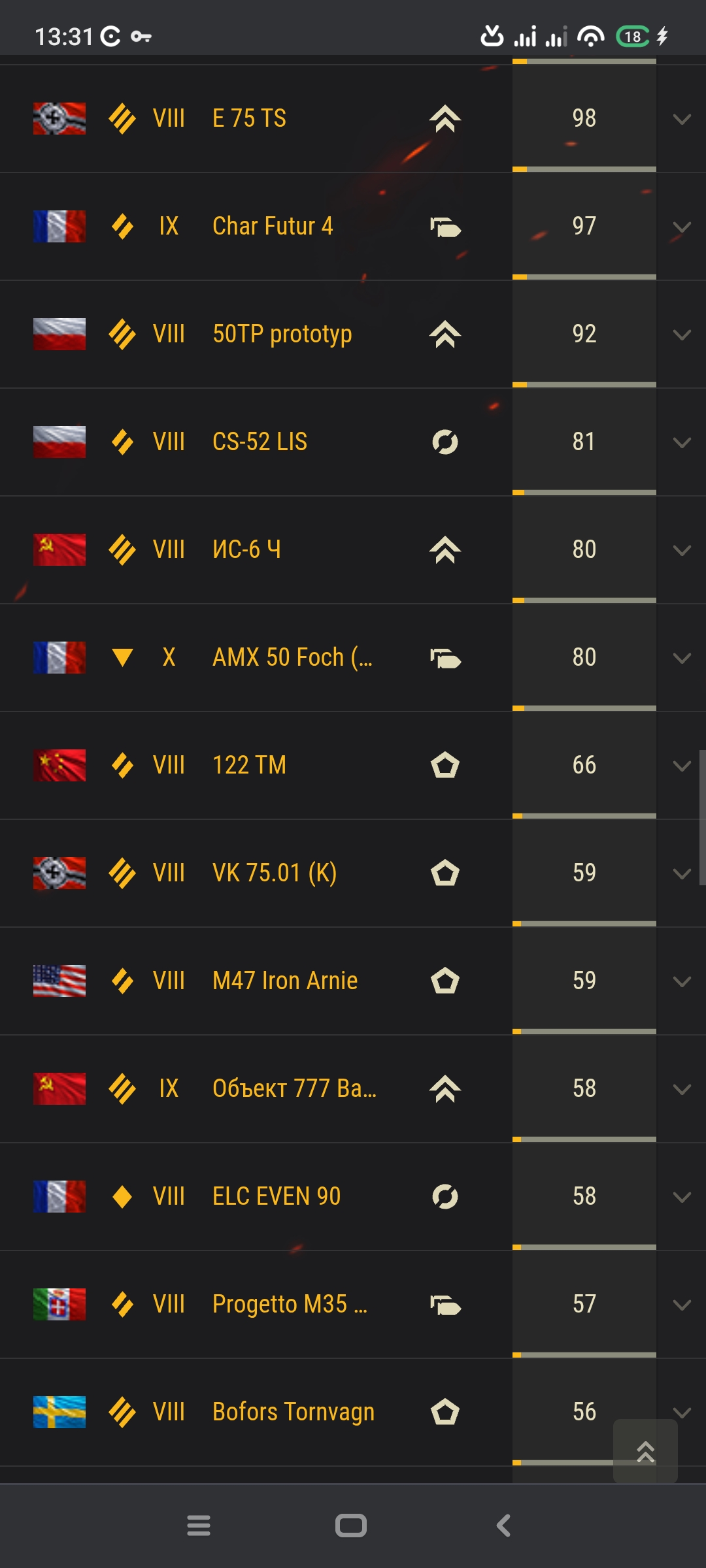Open the VK 75.01 (K) row
The width and height of the screenshot is (706, 1568).
pos(353,873)
